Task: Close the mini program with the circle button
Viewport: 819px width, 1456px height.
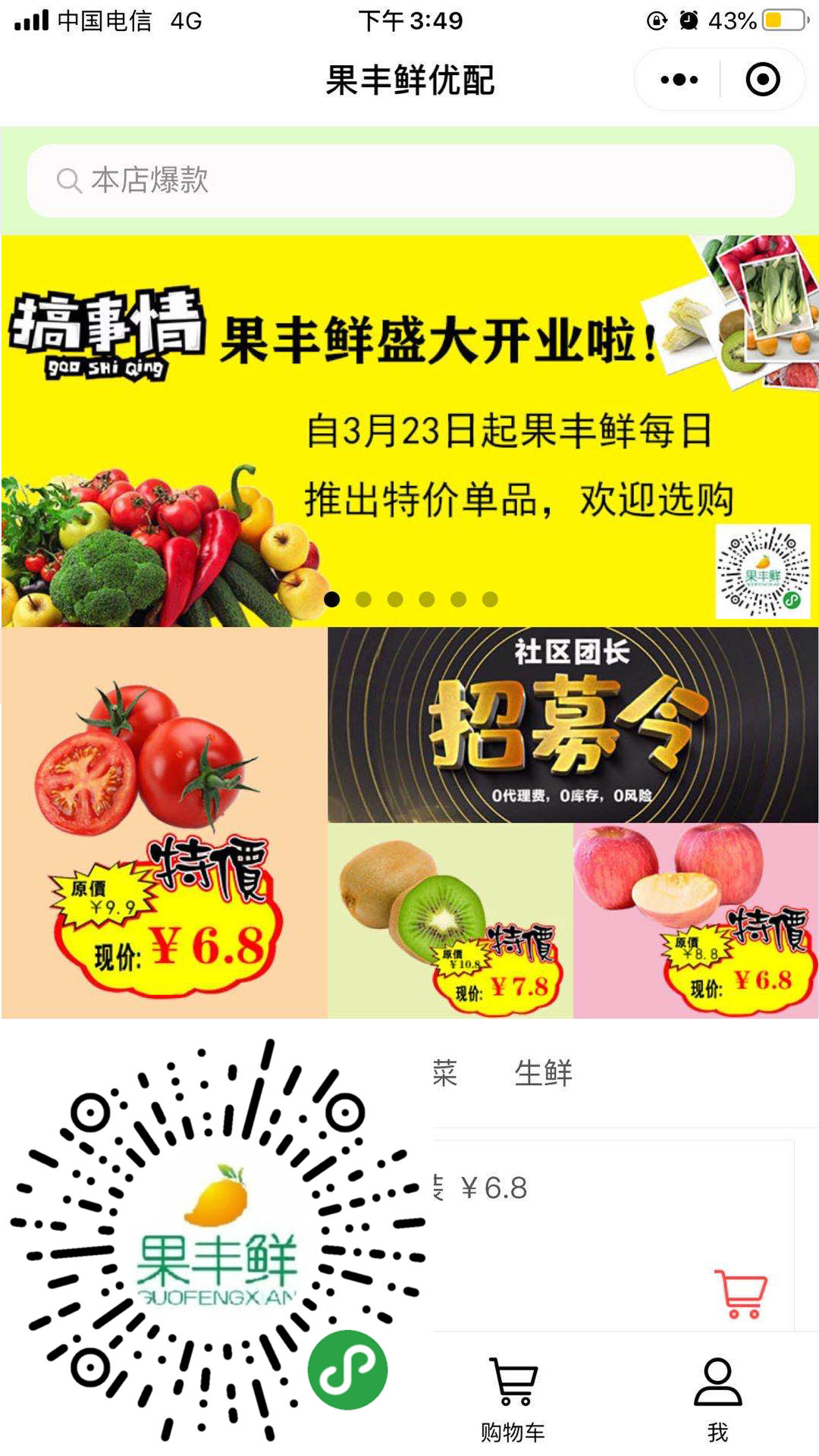Action: [762, 80]
